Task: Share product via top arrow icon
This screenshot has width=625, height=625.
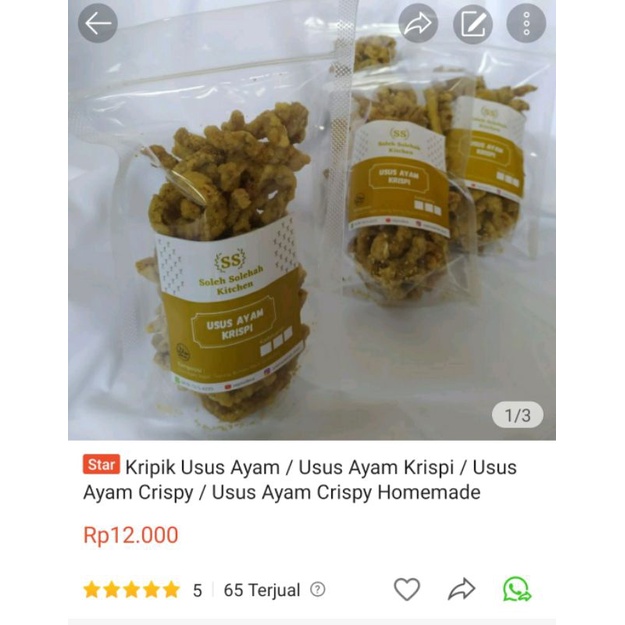Action: coord(418,23)
